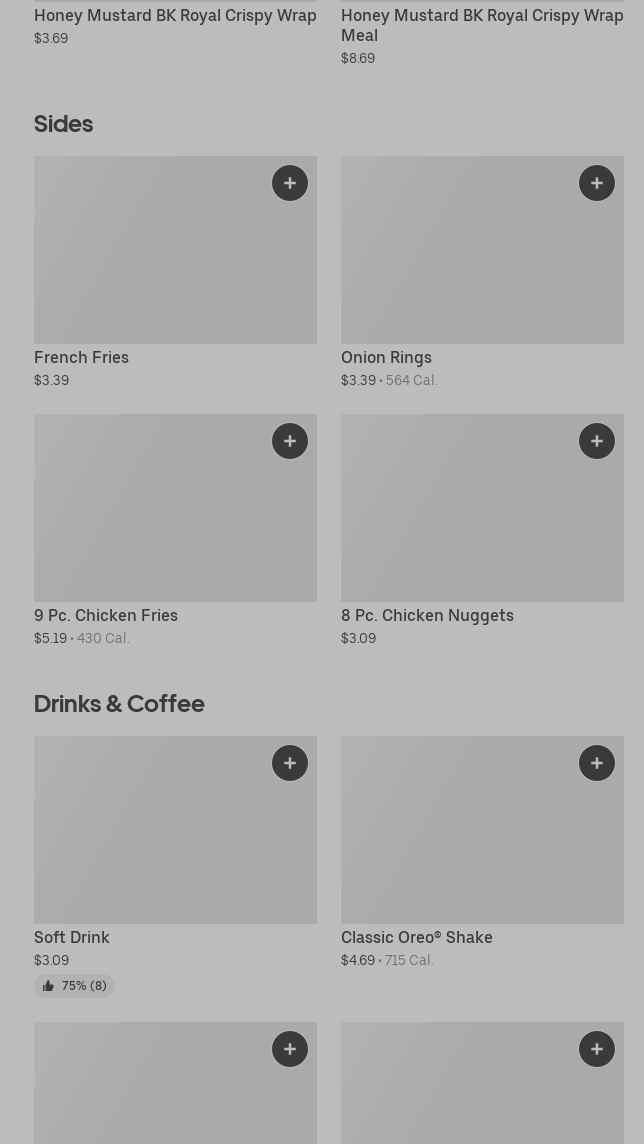Screen dimensions: 644x1144
Task: Add Onion Rings to the cart
Action: tap(597, 183)
